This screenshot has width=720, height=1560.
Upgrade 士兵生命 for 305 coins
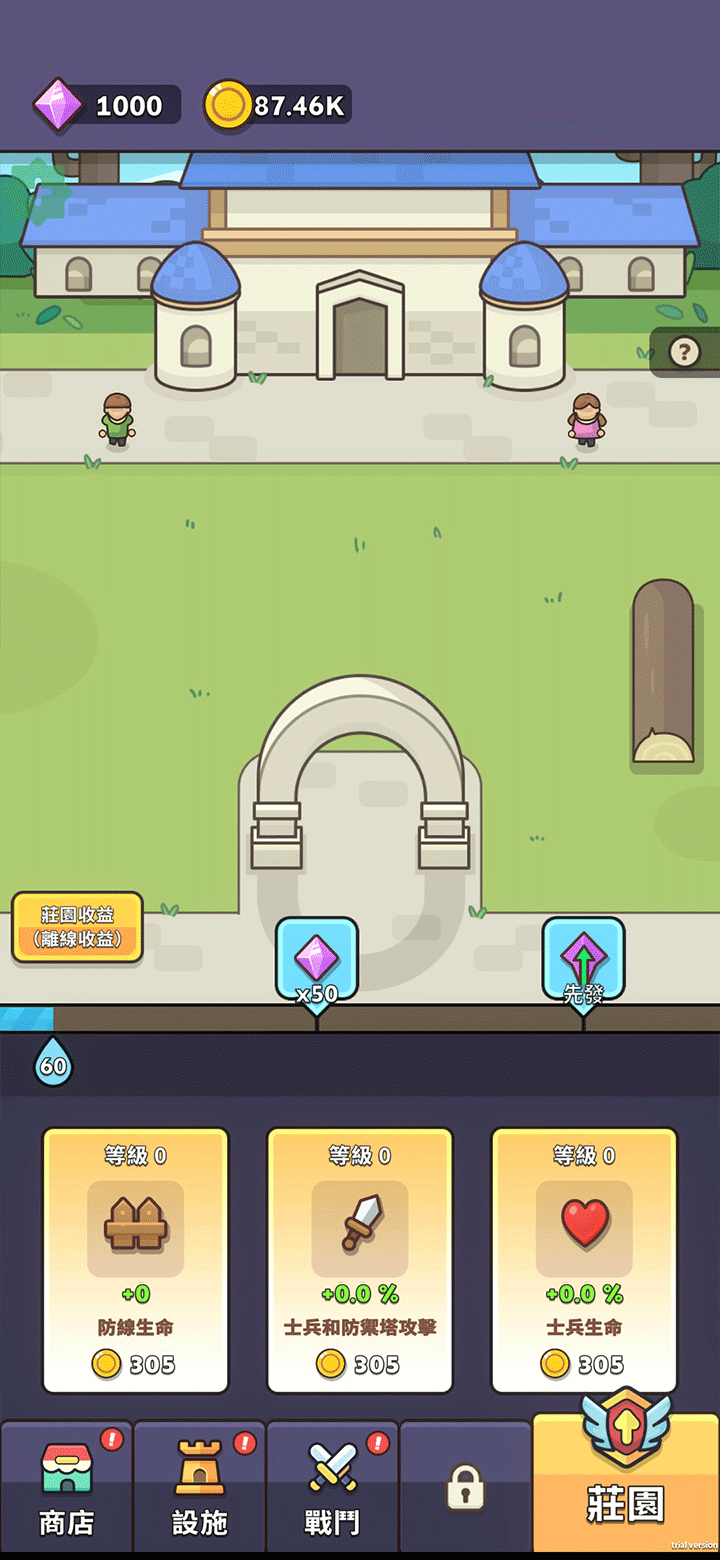pyautogui.click(x=584, y=1260)
